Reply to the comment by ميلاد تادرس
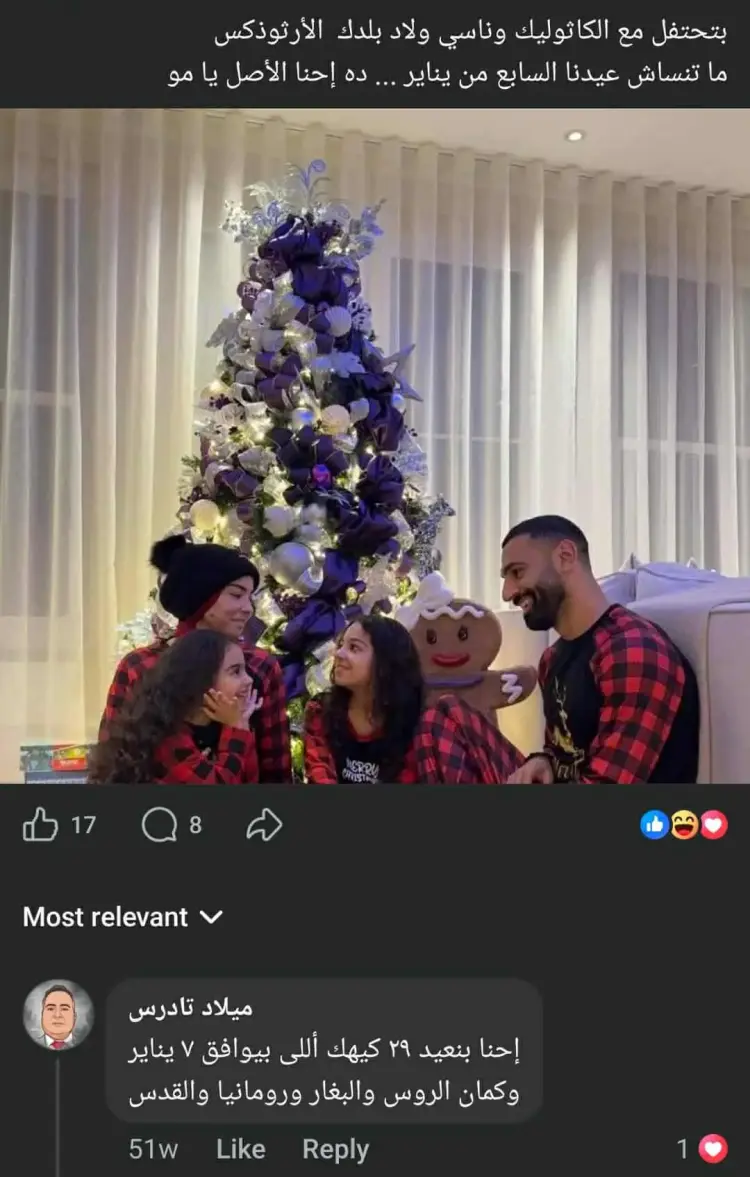Image resolution: width=750 pixels, height=1177 pixels. click(335, 1149)
